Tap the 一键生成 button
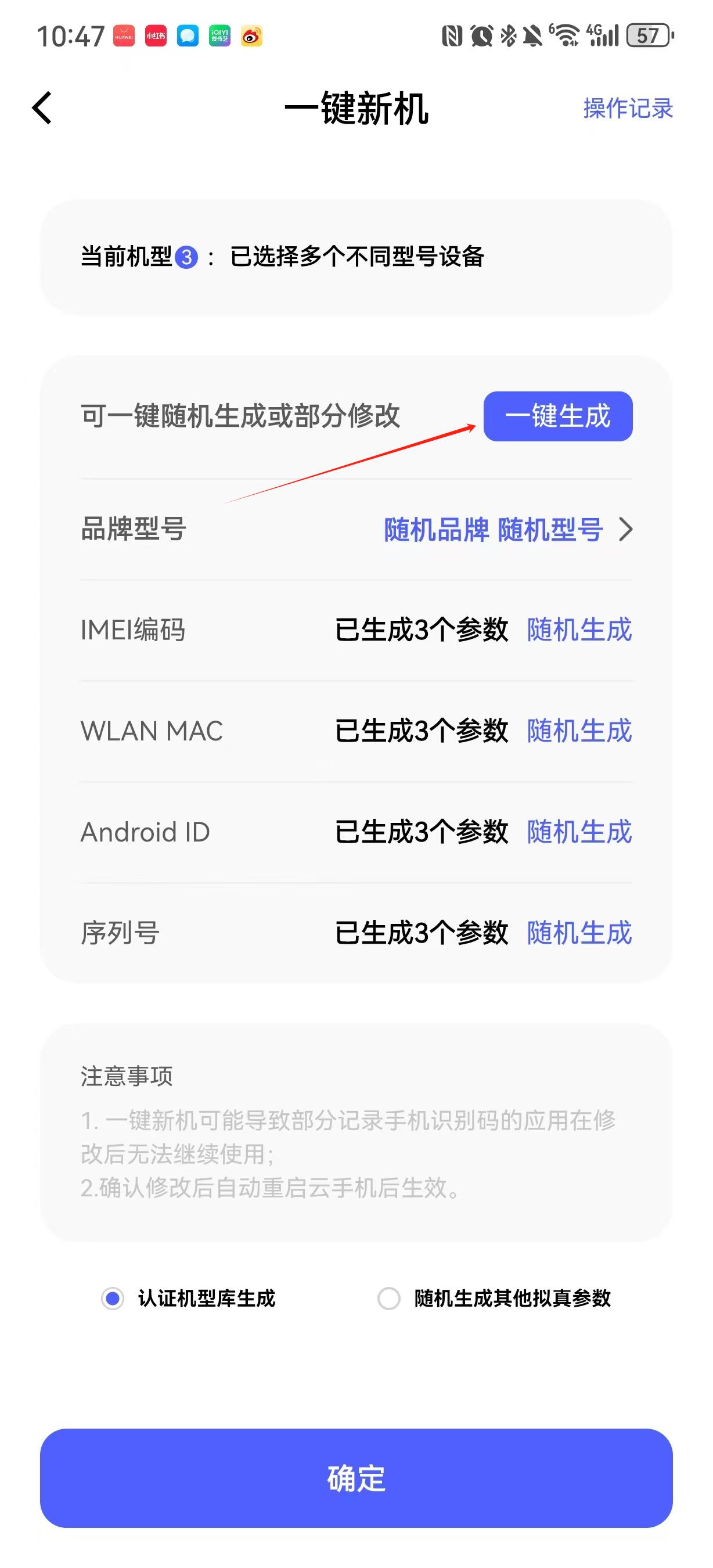 558,416
